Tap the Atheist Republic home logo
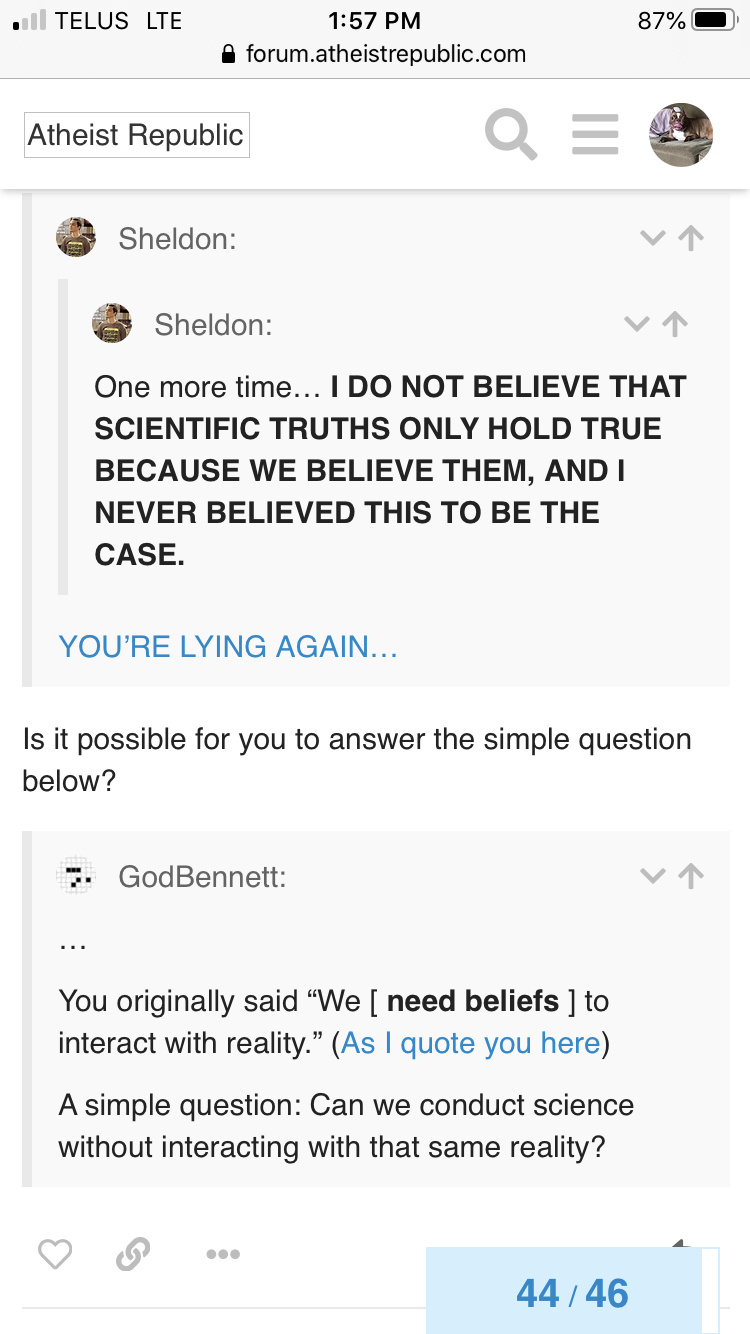750x1334 pixels. coord(136,135)
